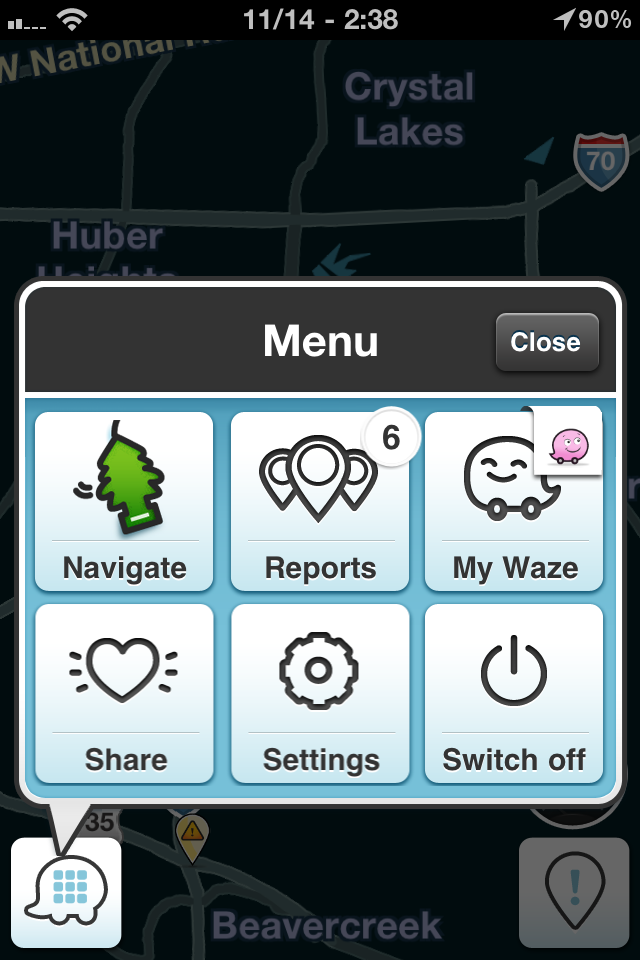Tap the report alert pin button

pyautogui.click(x=574, y=892)
